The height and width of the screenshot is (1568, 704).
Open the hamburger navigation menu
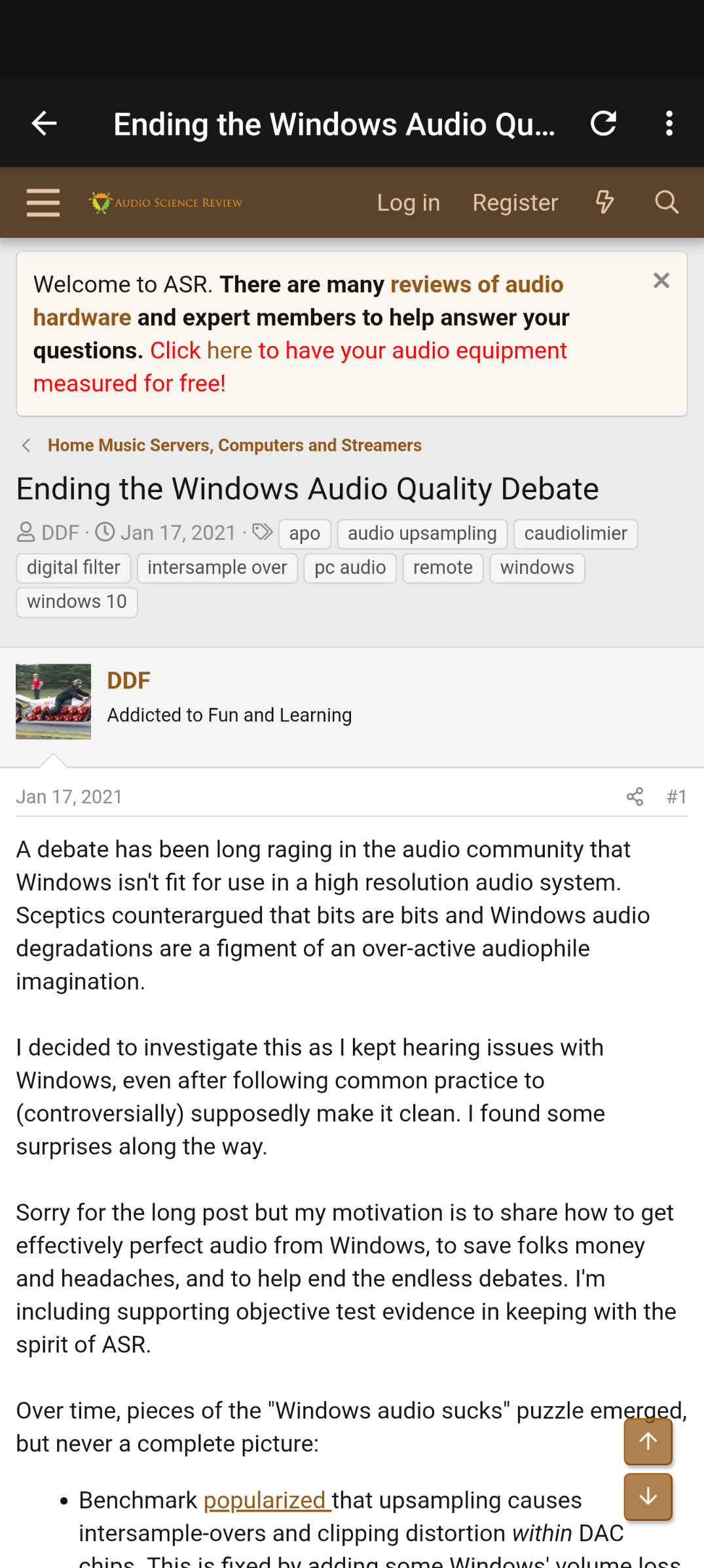(x=43, y=203)
